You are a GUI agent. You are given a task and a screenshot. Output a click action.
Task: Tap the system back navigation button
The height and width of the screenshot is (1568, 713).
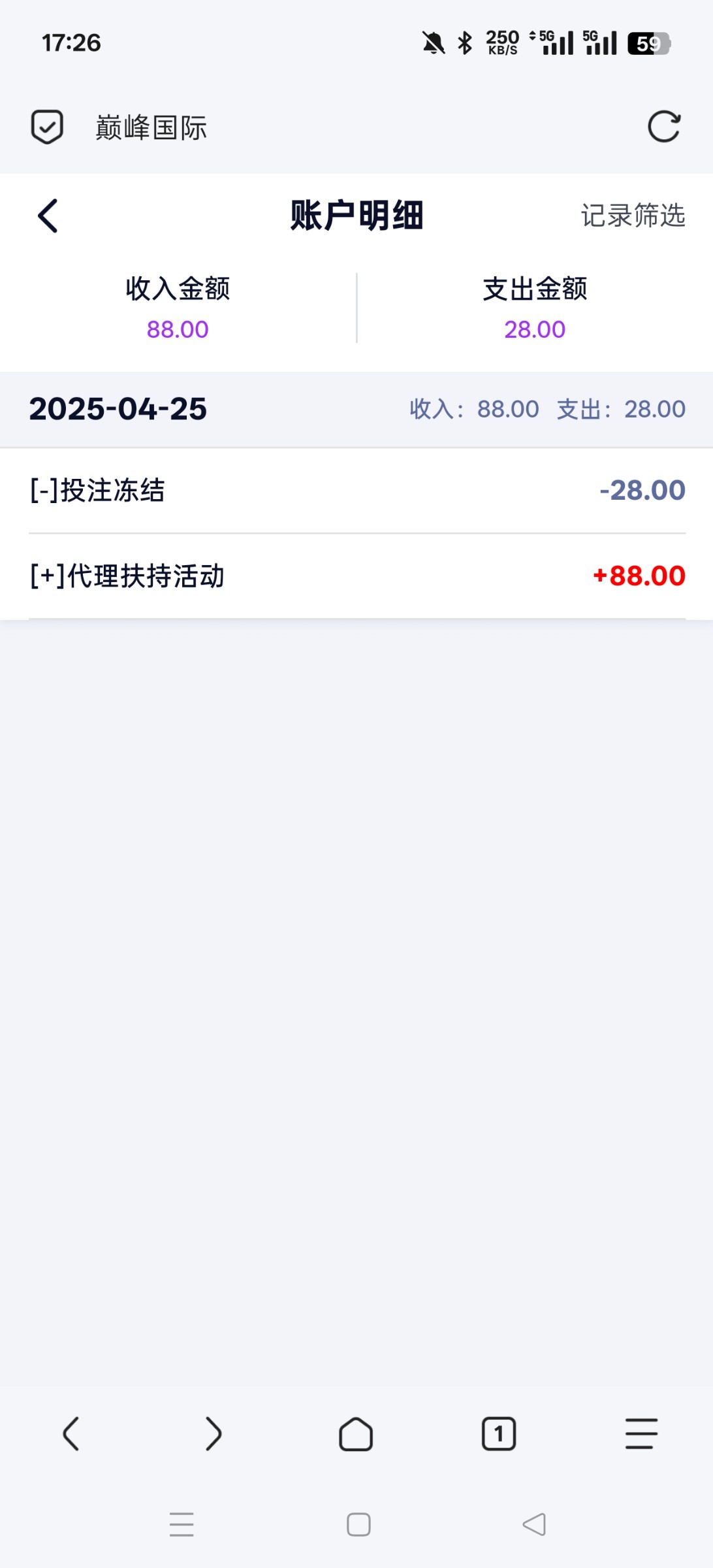click(534, 1525)
